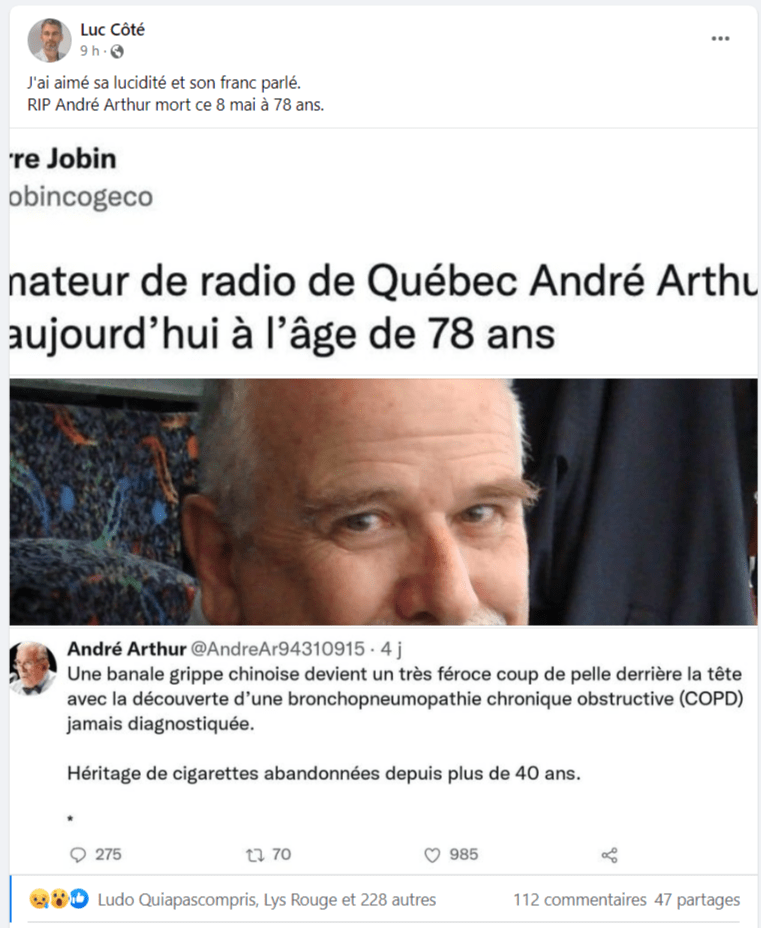The image size is (761, 928).
Task: Open the post's 9 h timestamp
Action: click(89, 50)
